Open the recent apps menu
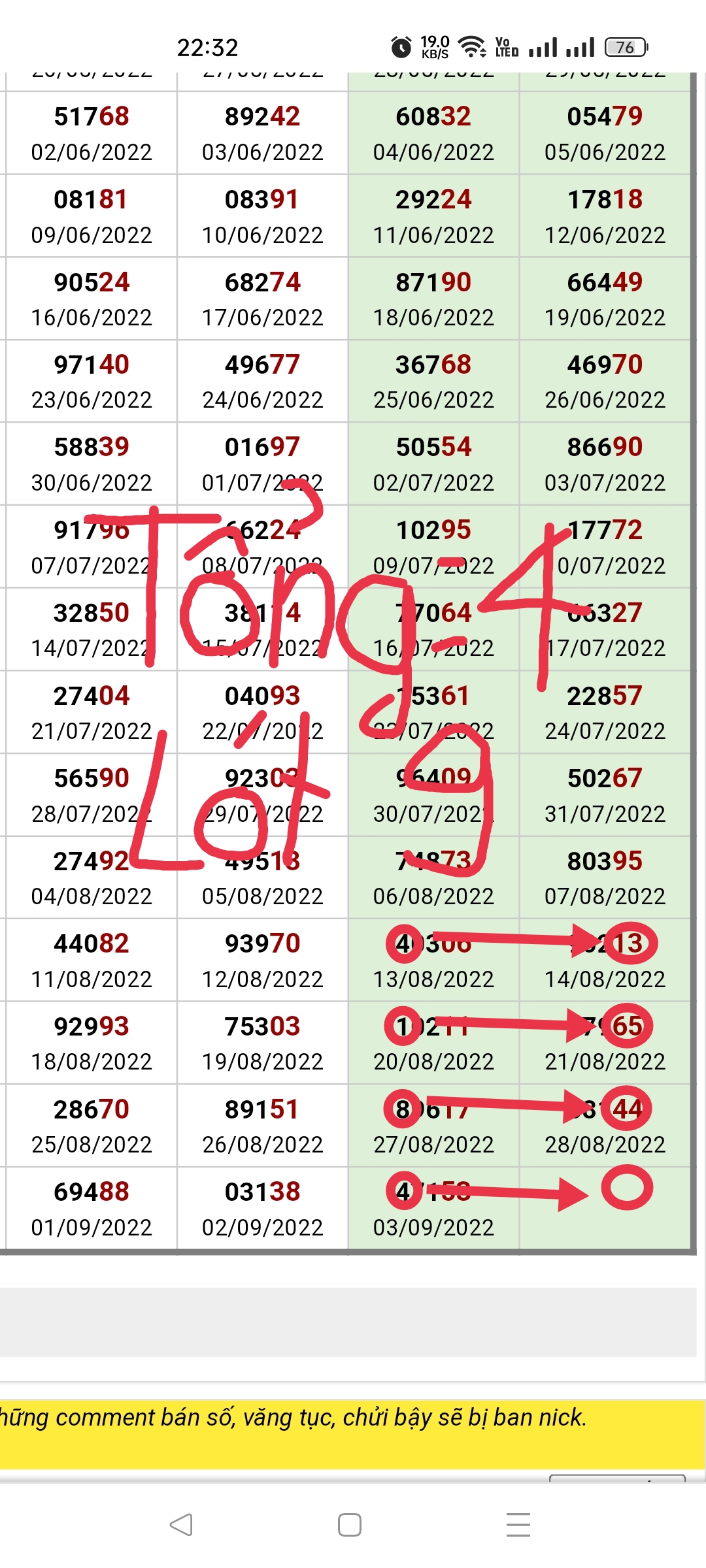The image size is (706, 1568). [x=518, y=1525]
